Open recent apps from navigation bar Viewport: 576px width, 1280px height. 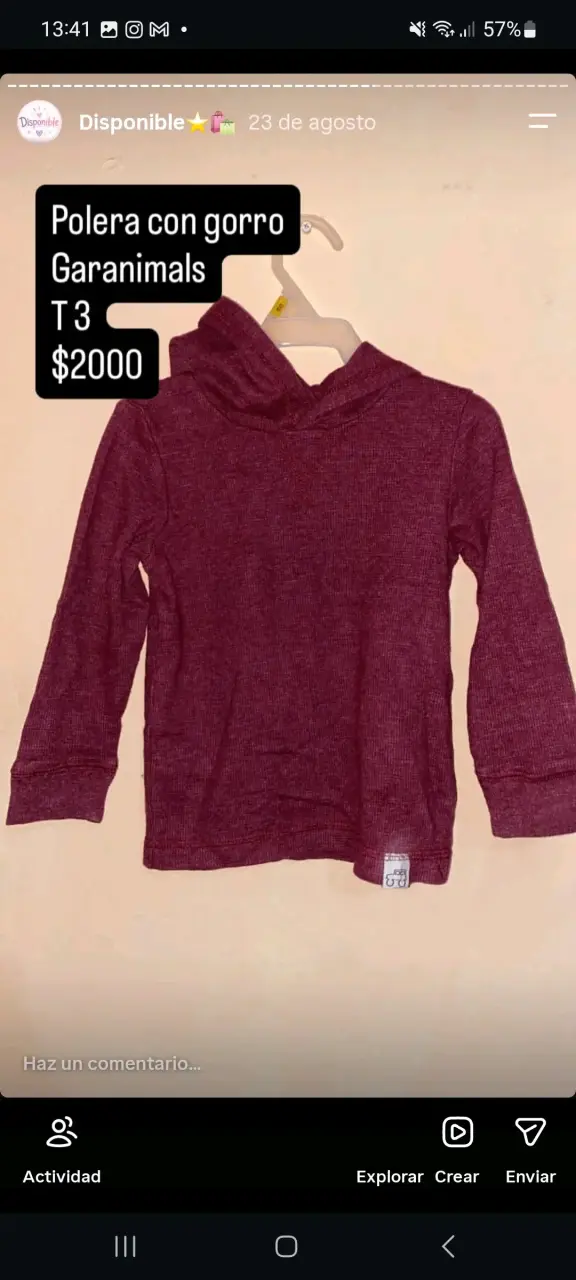click(x=125, y=1246)
